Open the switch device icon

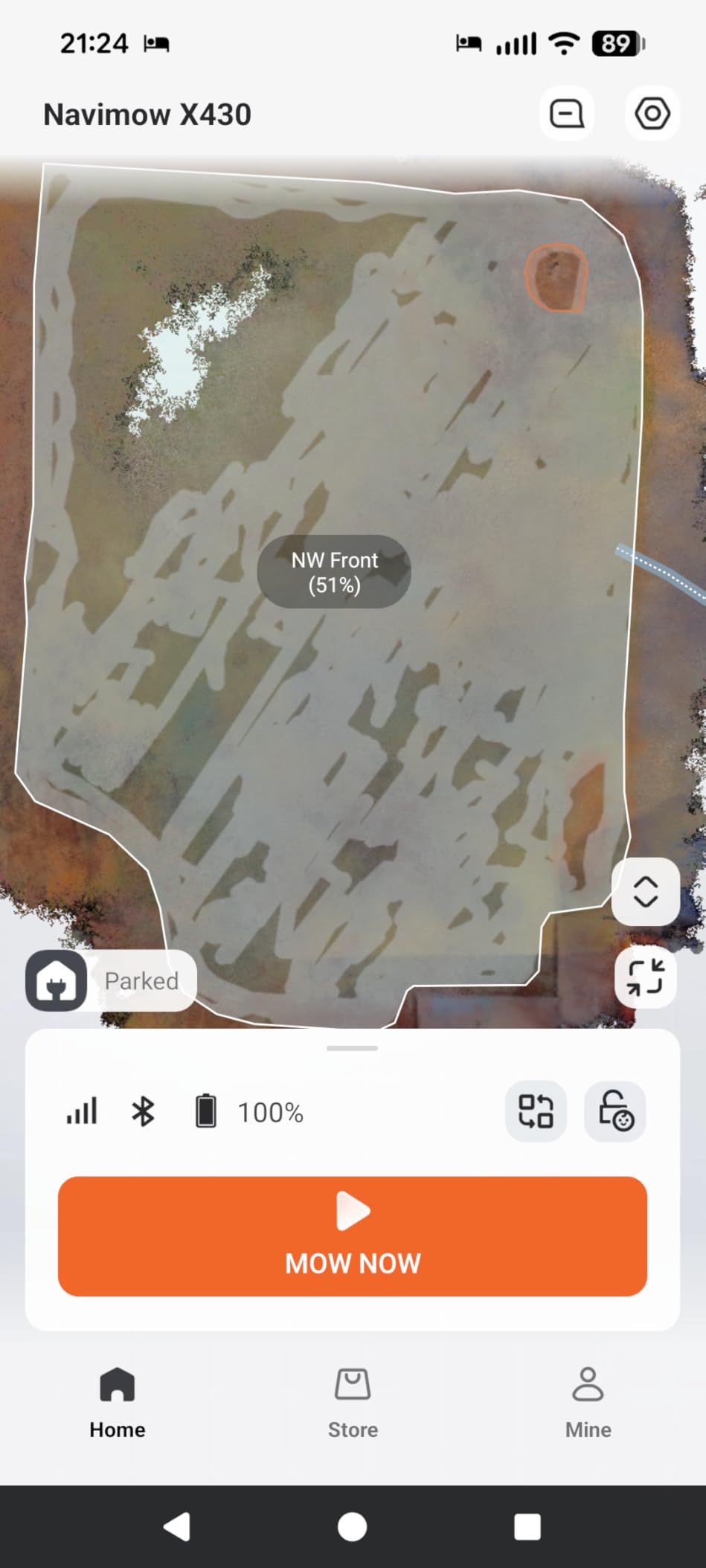tap(536, 1111)
